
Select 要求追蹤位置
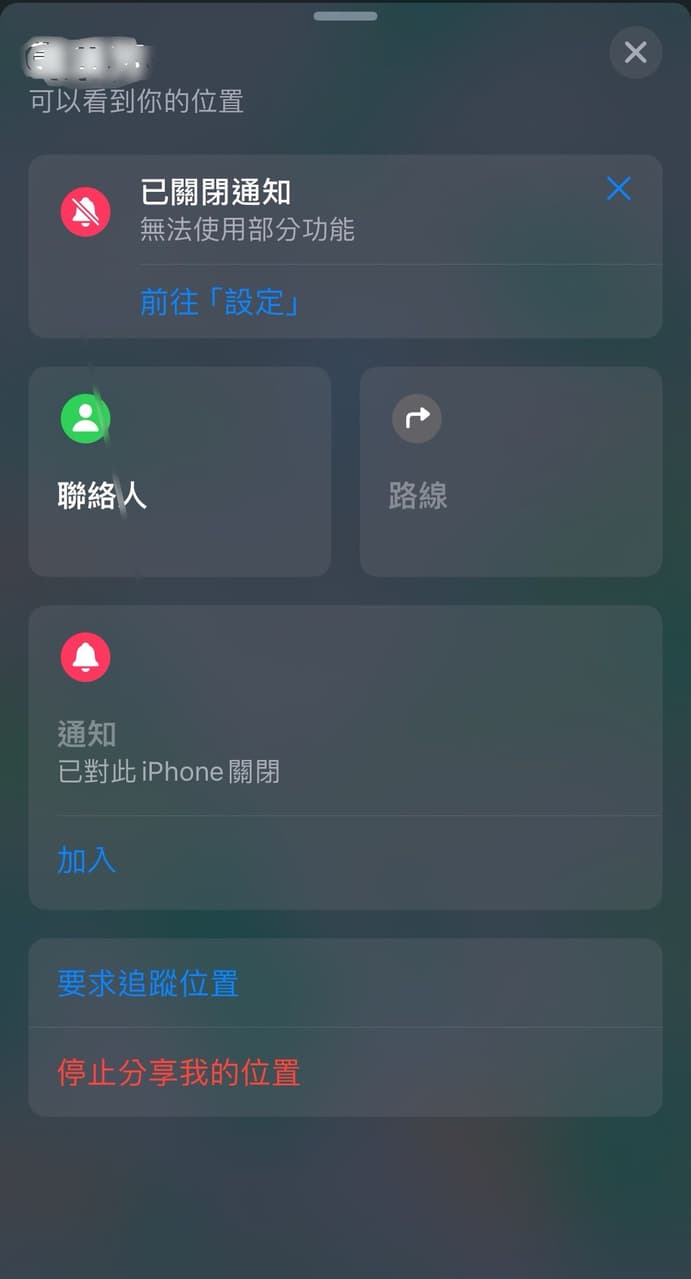(148, 983)
